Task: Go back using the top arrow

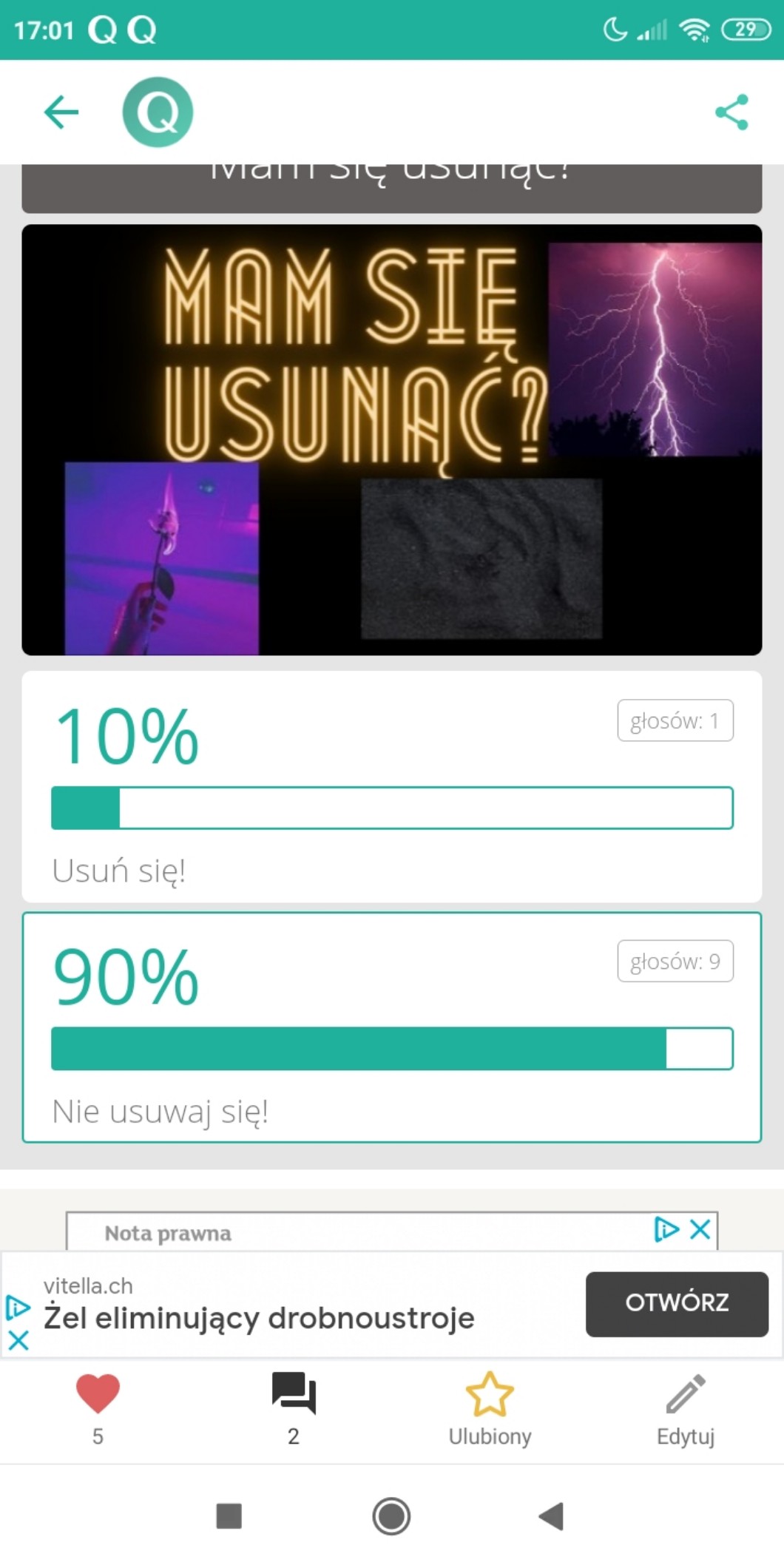Action: (x=61, y=112)
